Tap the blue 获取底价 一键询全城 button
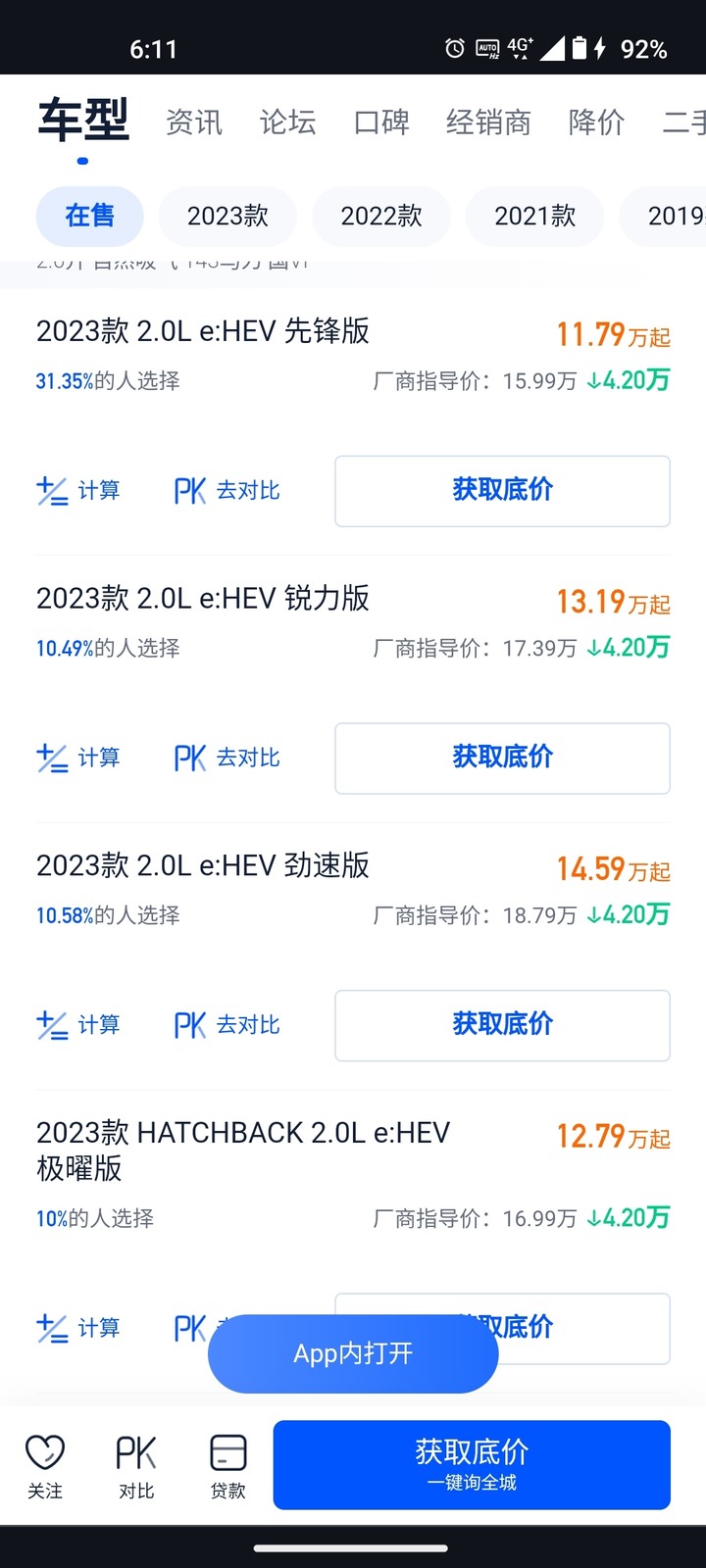706x1568 pixels. point(472,1465)
